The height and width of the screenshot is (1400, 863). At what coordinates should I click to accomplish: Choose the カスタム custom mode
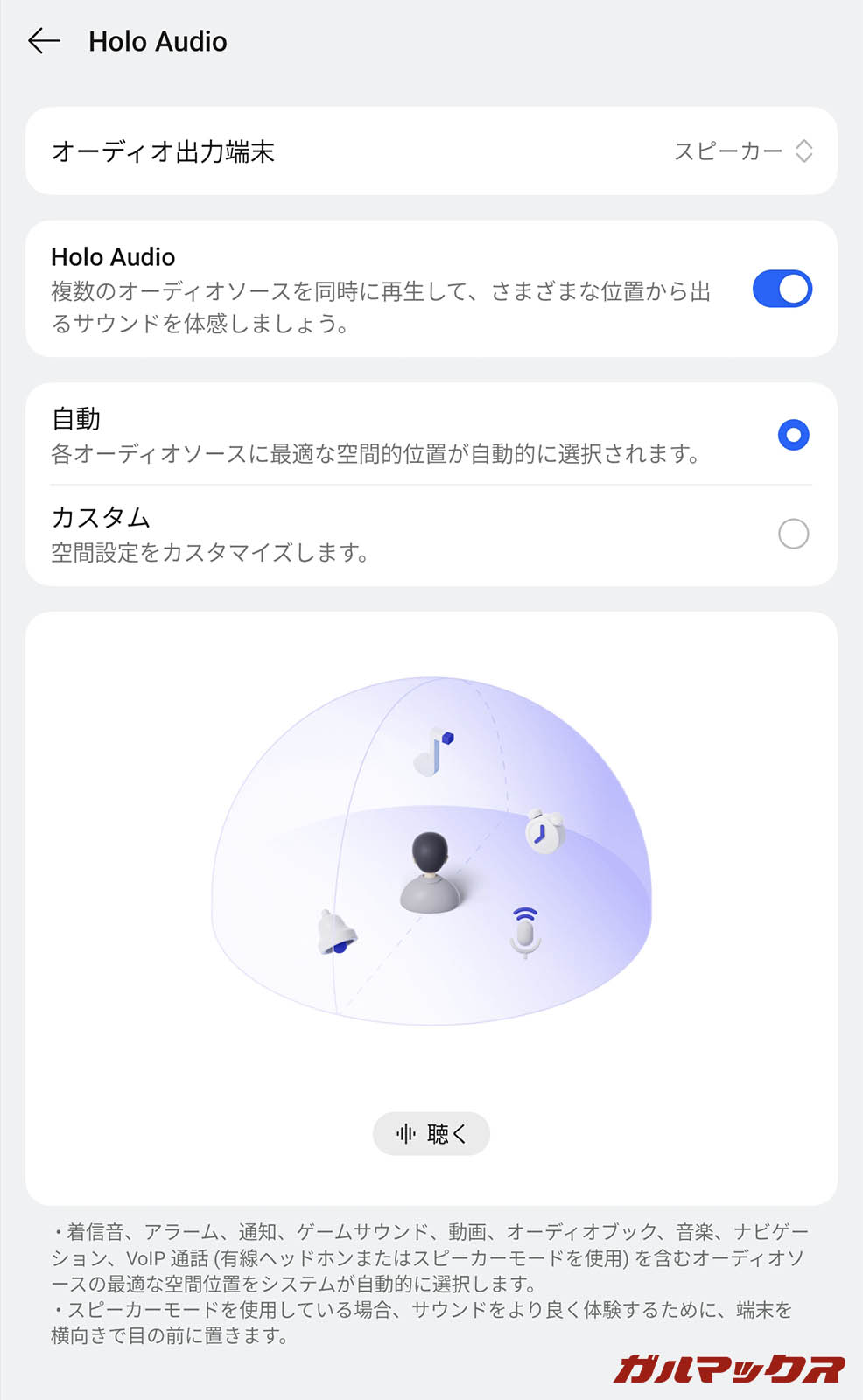[793, 534]
